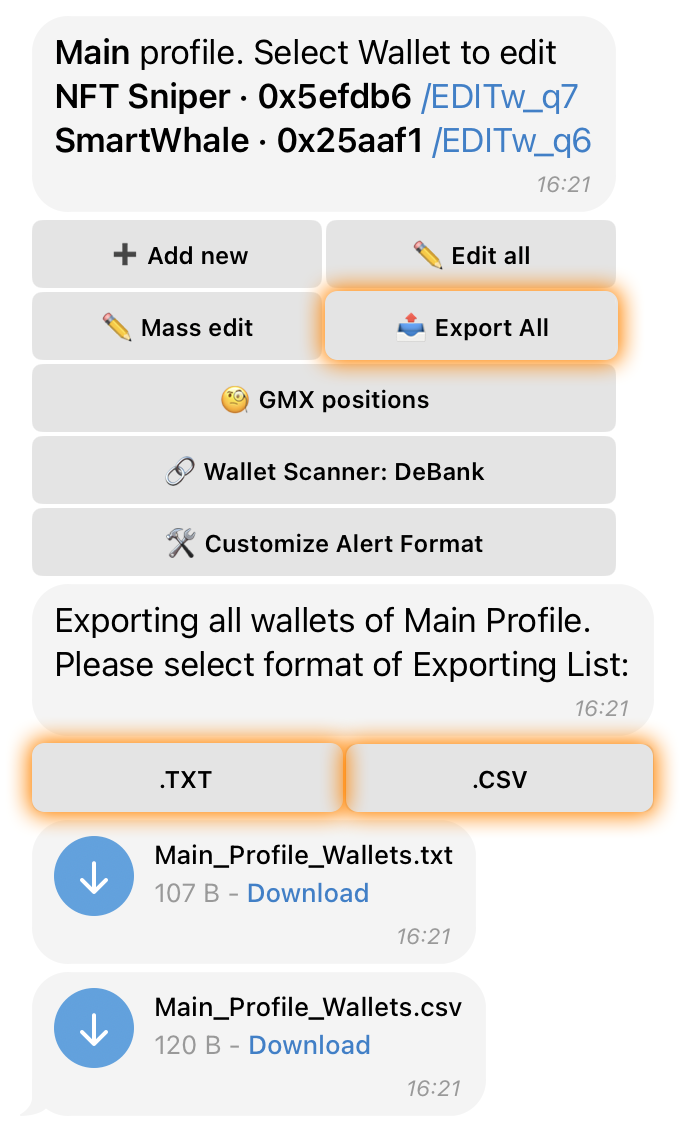
Task: Tap the download arrow for Main_Profile_Wallets.csv
Action: coord(94,1028)
